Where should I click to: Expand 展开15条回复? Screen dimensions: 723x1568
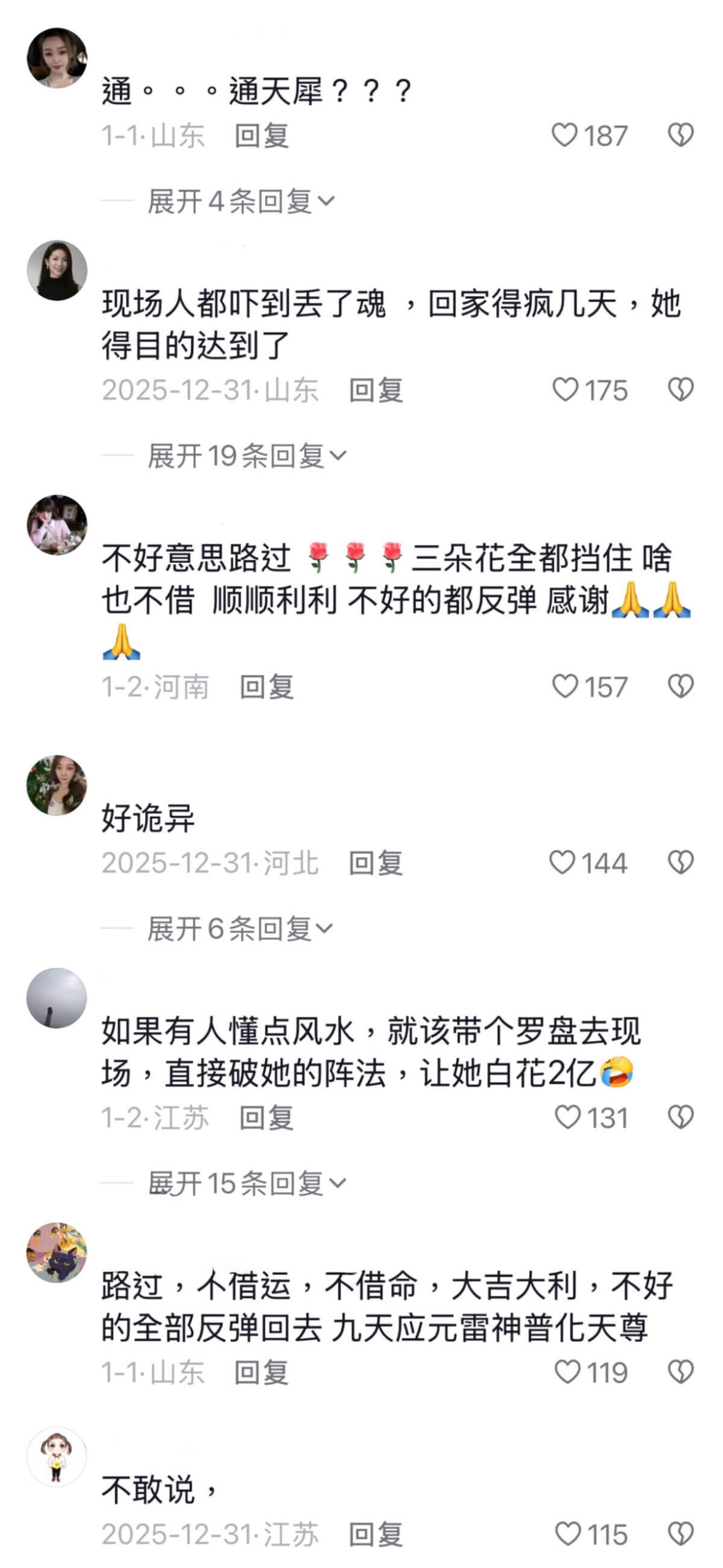point(247,1183)
